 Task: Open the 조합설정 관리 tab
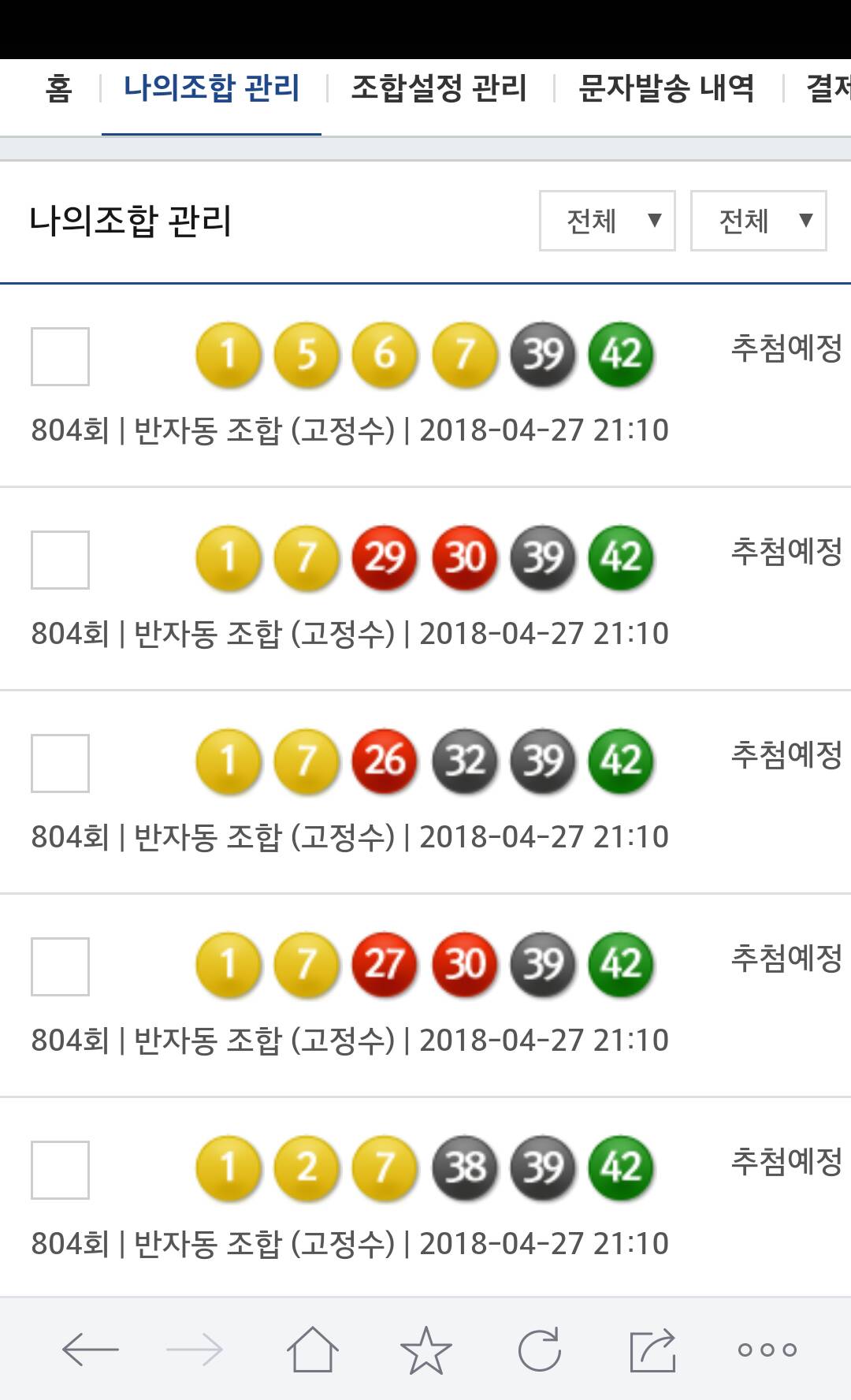coord(438,88)
